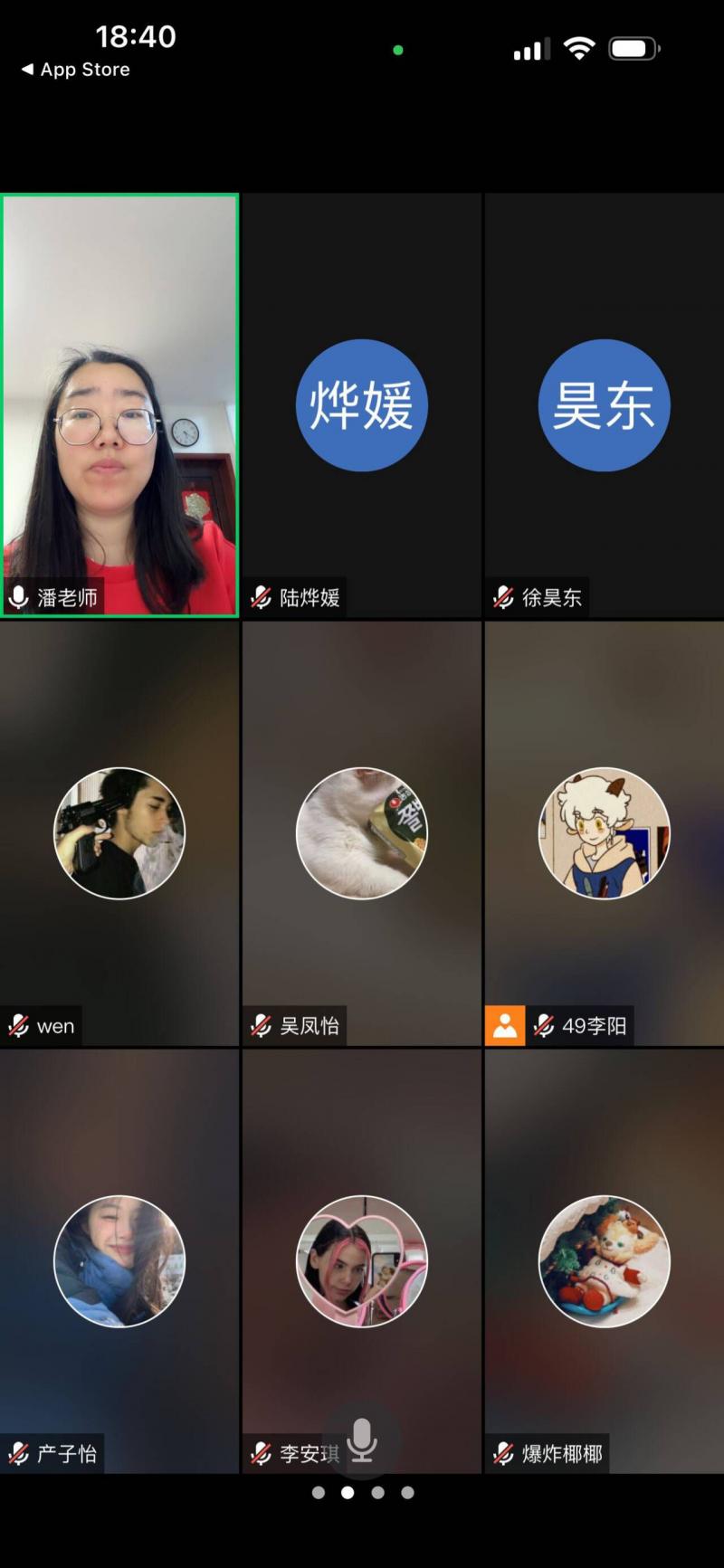
Task: Open 李安琪's participant tile
Action: 361,1260
